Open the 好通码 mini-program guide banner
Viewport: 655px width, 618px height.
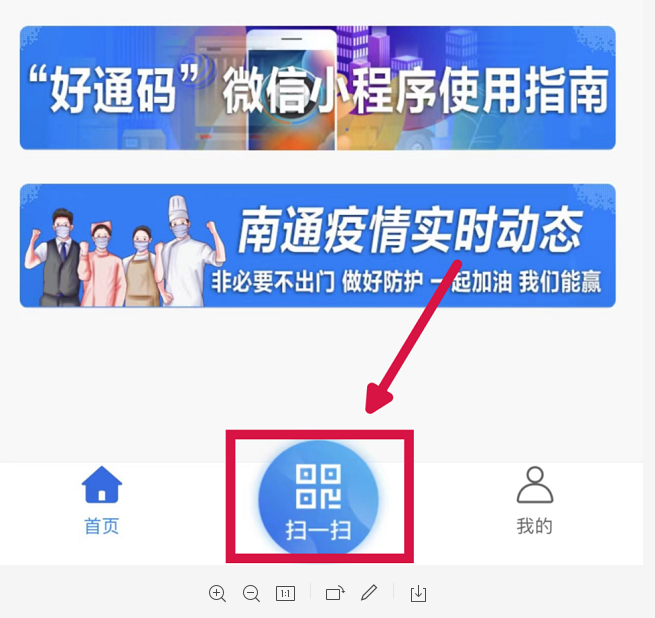pyautogui.click(x=317, y=88)
